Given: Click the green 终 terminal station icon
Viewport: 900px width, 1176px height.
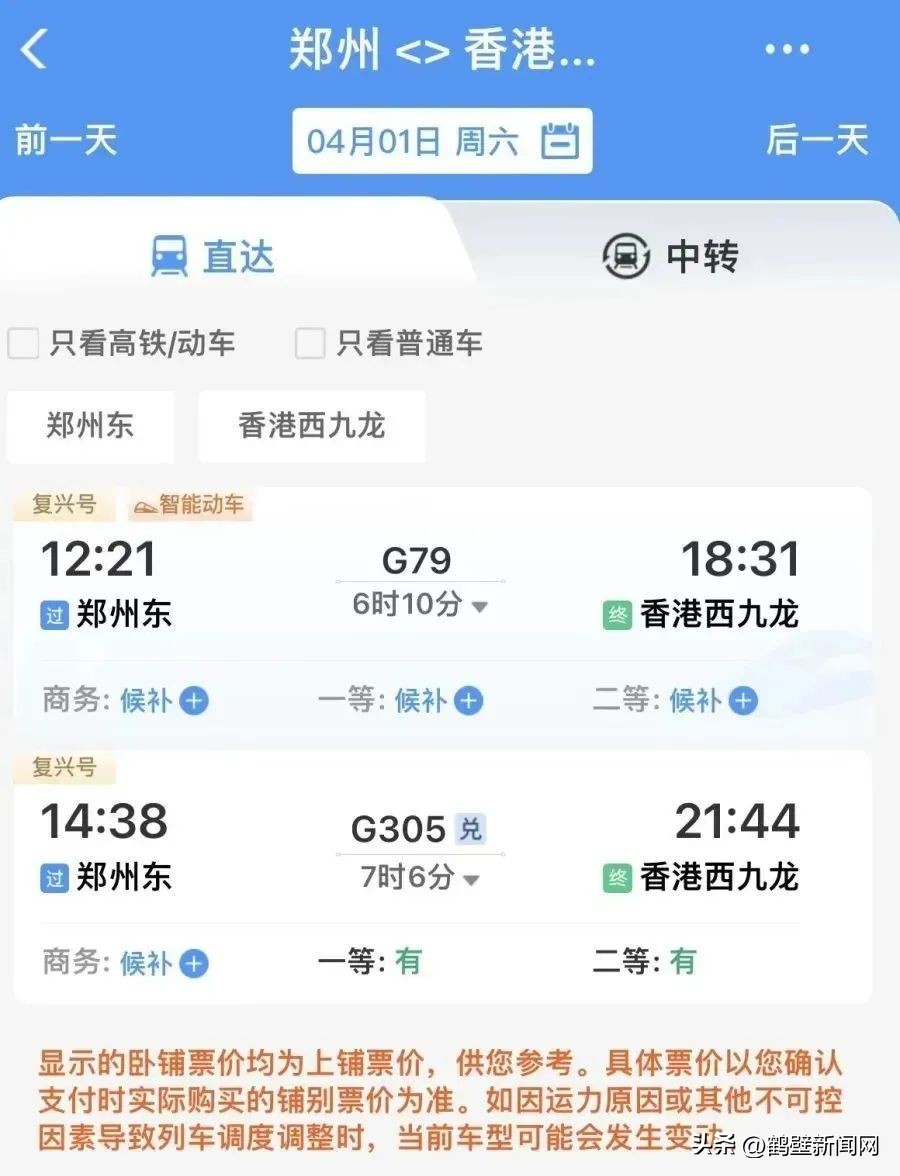Looking at the screenshot, I should coord(617,615).
